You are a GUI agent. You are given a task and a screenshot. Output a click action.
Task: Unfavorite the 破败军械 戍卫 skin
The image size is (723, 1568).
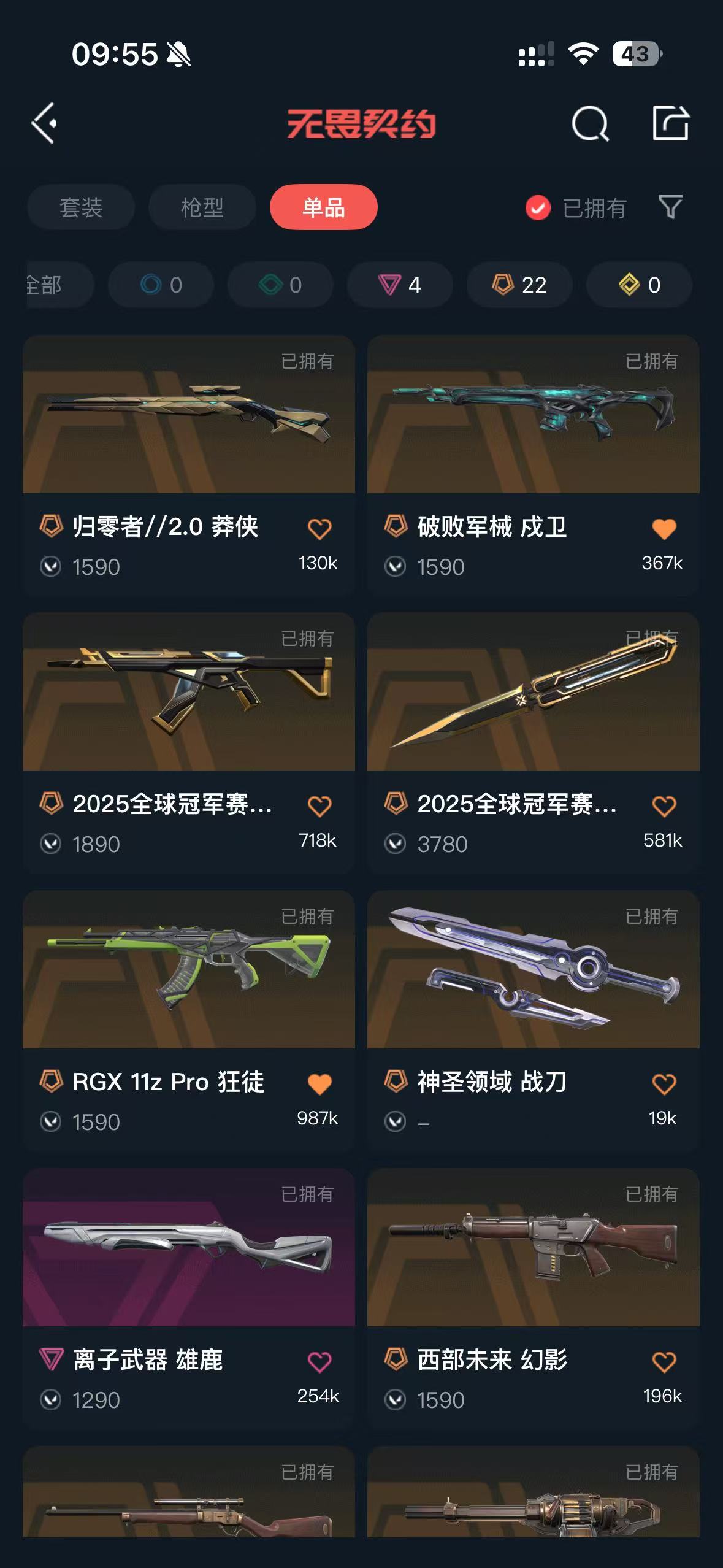664,528
